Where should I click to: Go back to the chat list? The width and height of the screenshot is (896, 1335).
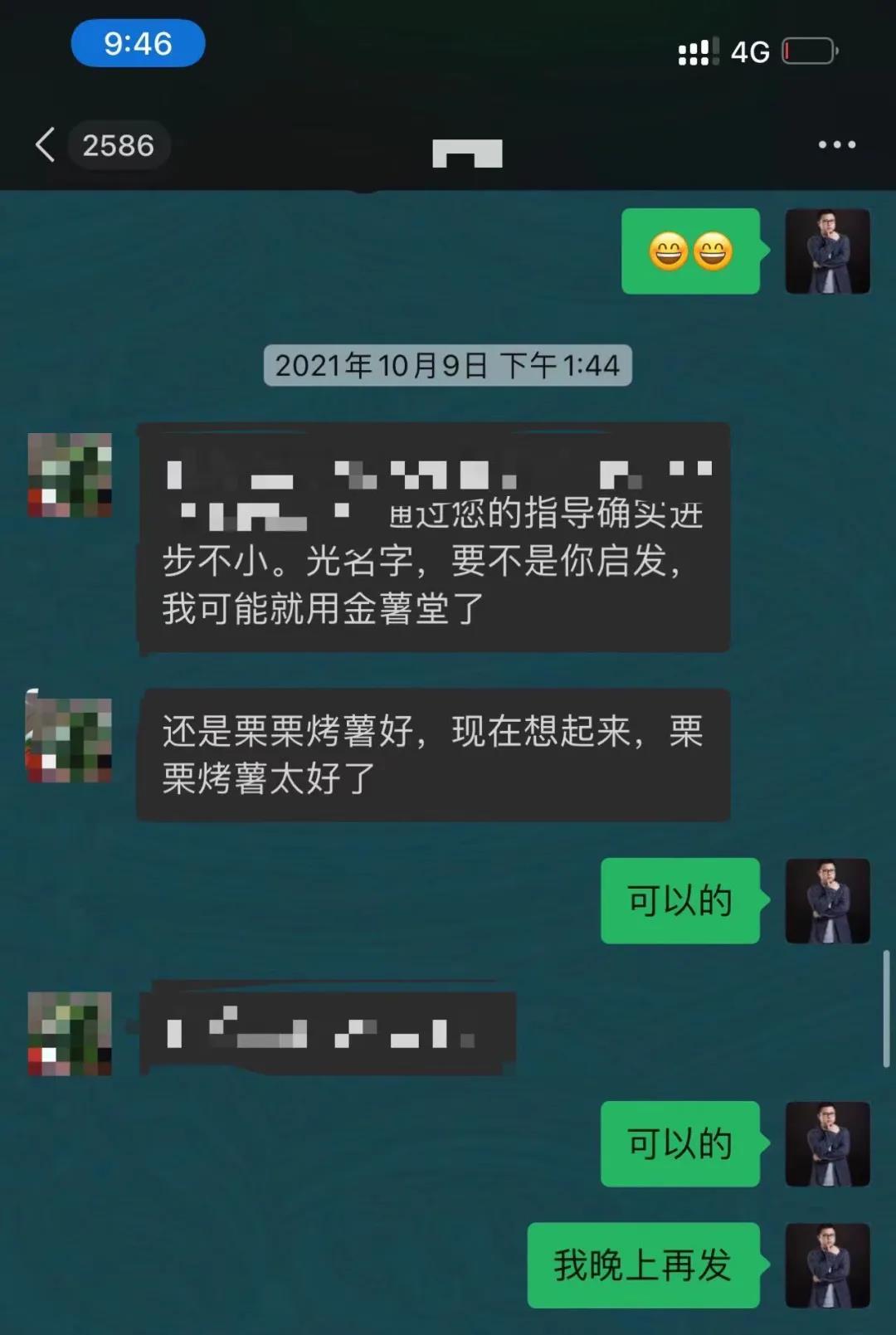click(46, 145)
